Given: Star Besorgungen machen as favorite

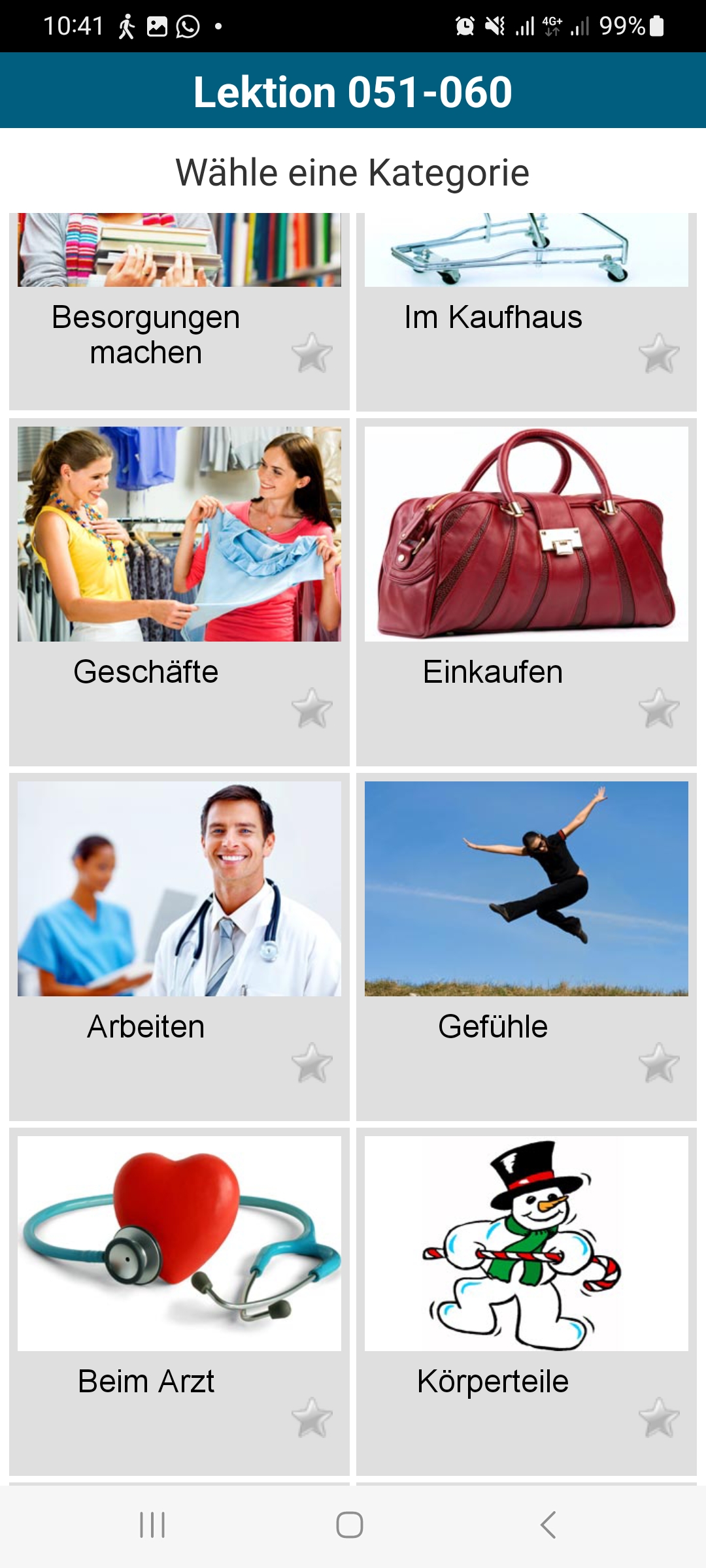Looking at the screenshot, I should 312,353.
